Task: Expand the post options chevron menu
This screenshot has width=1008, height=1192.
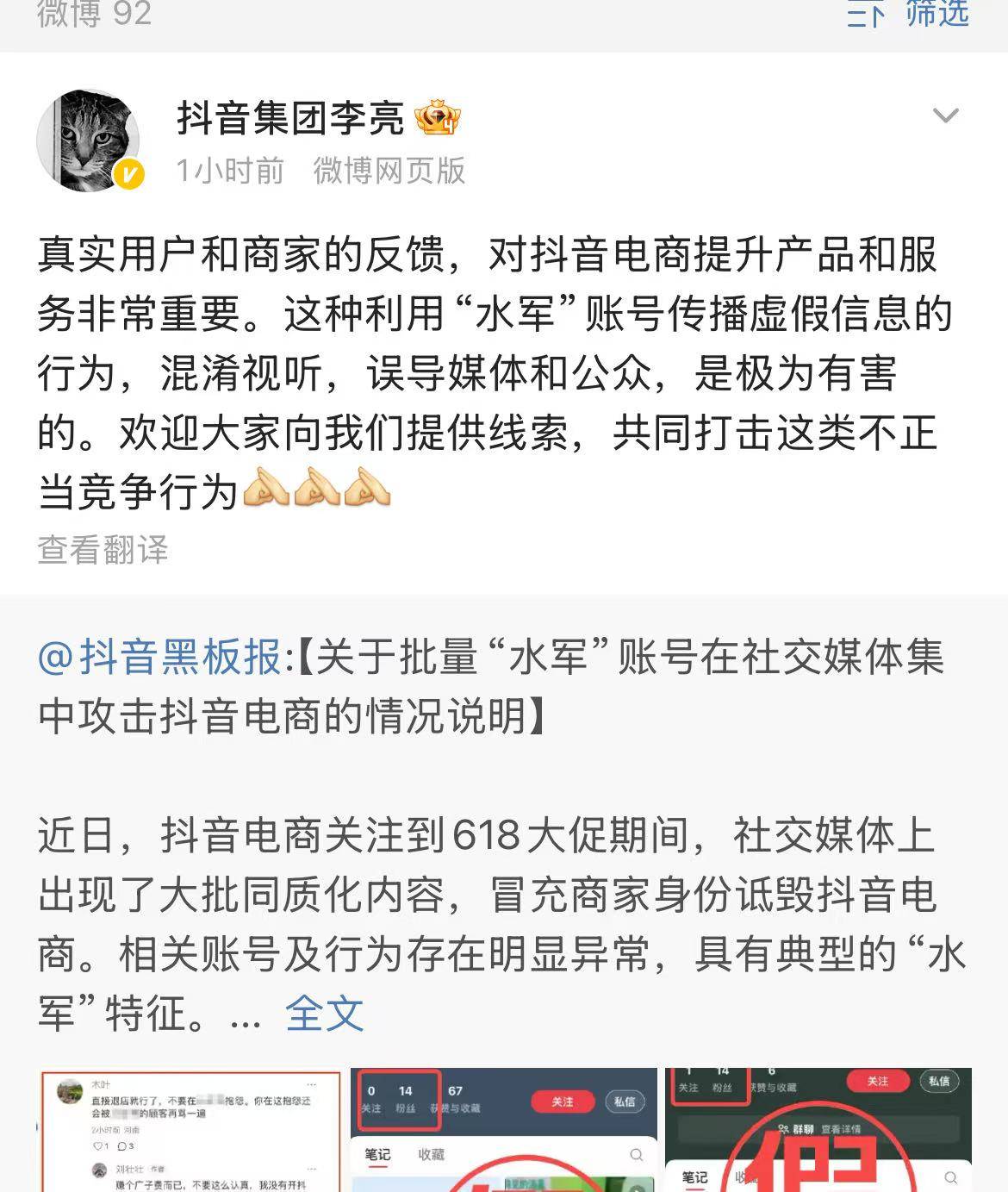Action: point(945,115)
